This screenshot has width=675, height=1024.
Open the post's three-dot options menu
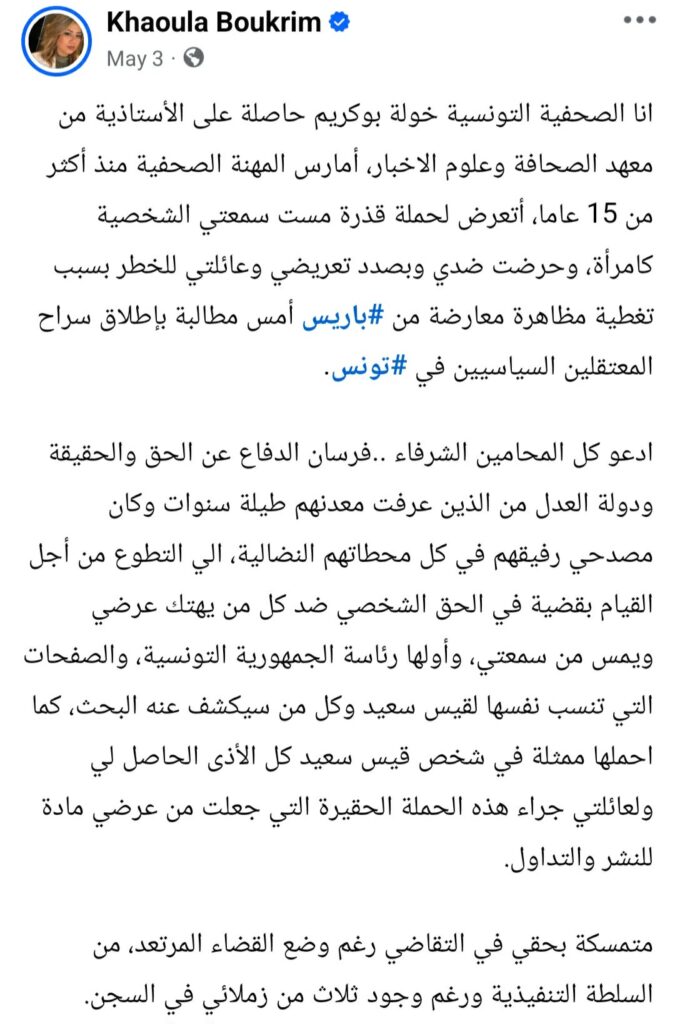[x=639, y=20]
